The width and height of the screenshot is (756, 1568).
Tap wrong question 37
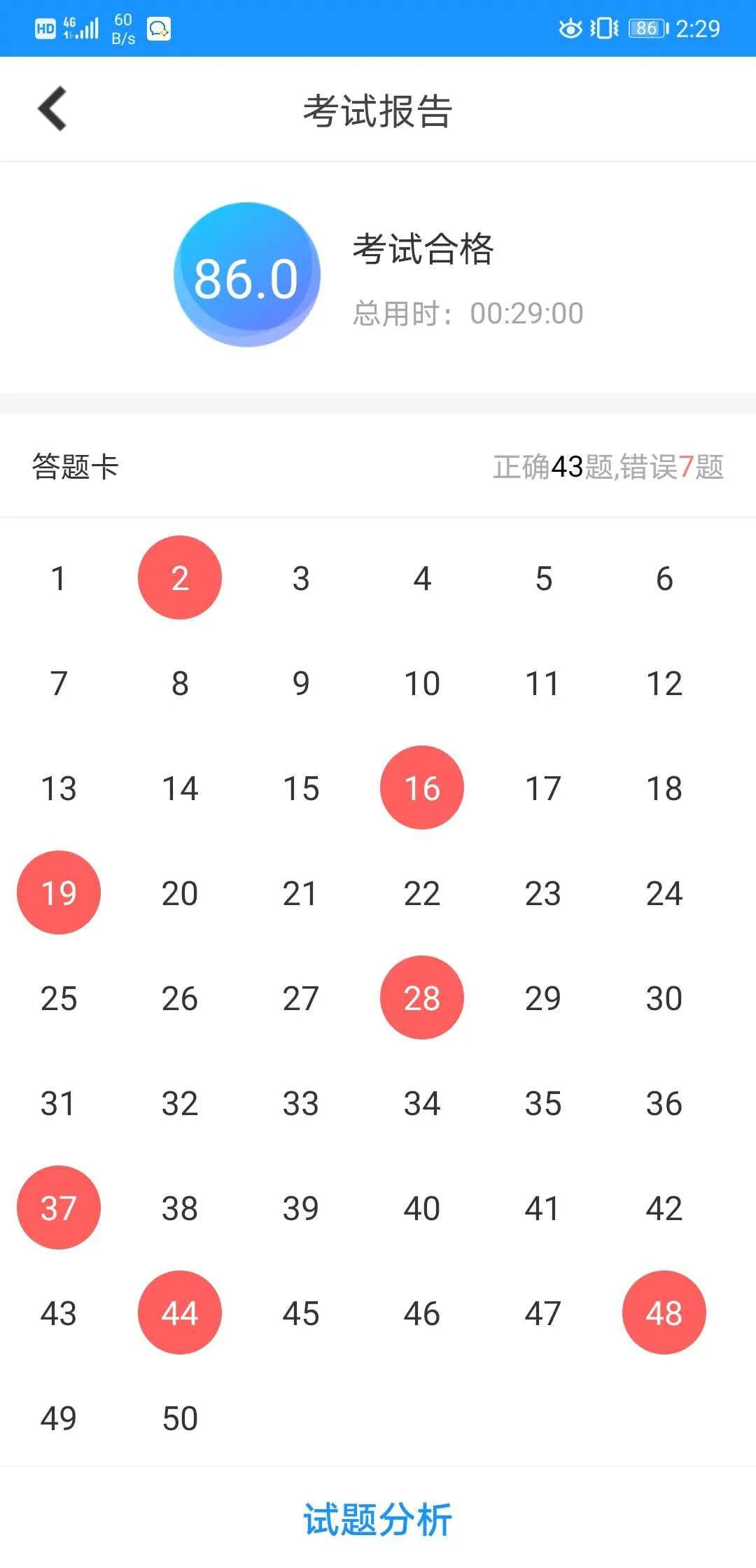click(59, 1207)
